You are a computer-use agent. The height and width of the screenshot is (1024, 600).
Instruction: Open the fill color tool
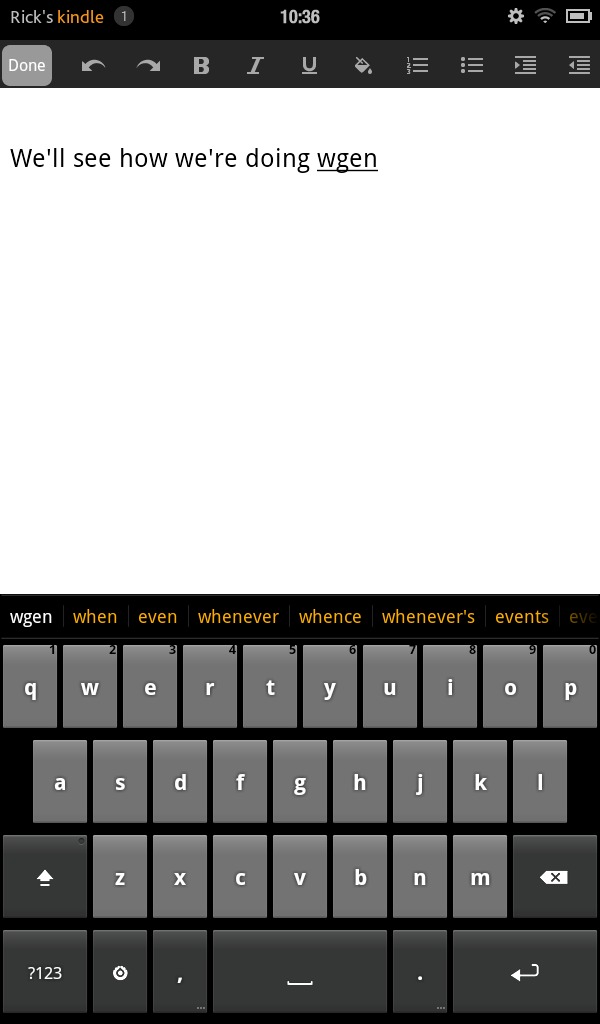pyautogui.click(x=363, y=65)
